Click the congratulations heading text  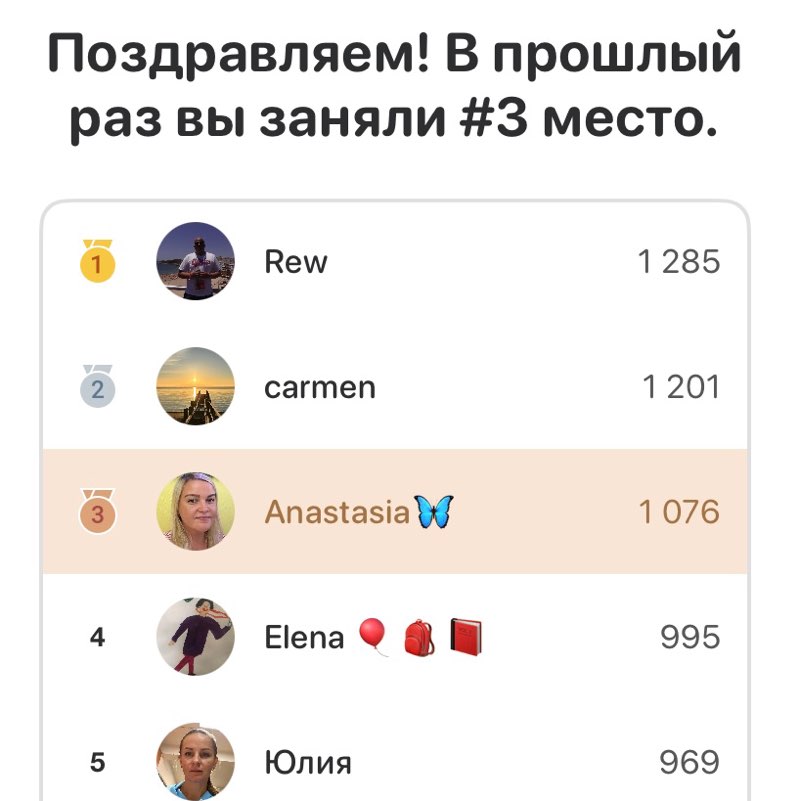tap(400, 85)
